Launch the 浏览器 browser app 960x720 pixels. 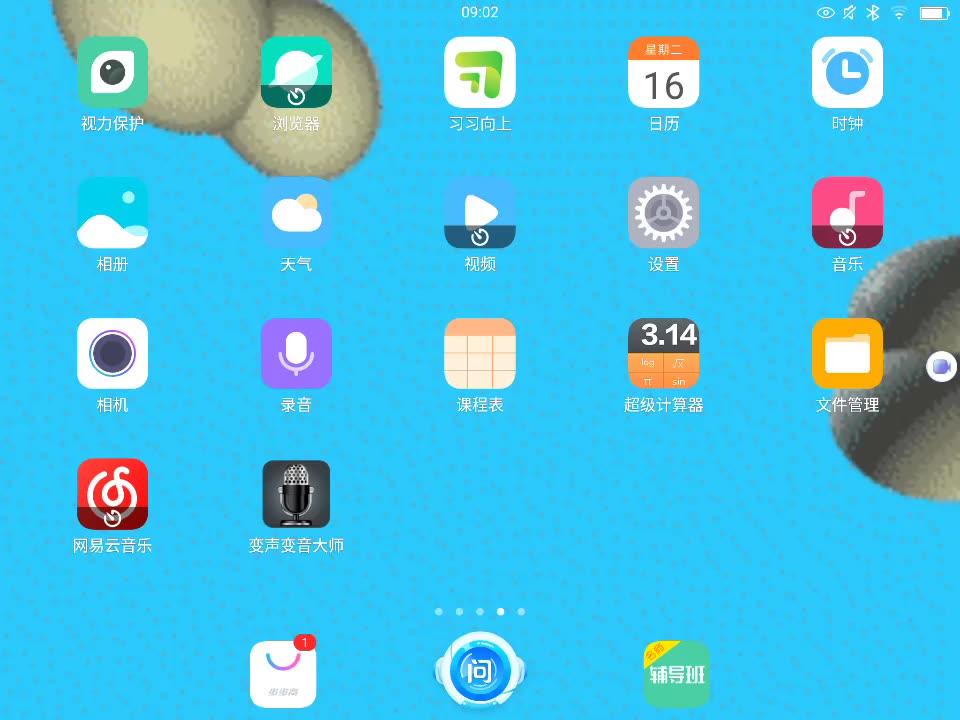click(x=296, y=72)
